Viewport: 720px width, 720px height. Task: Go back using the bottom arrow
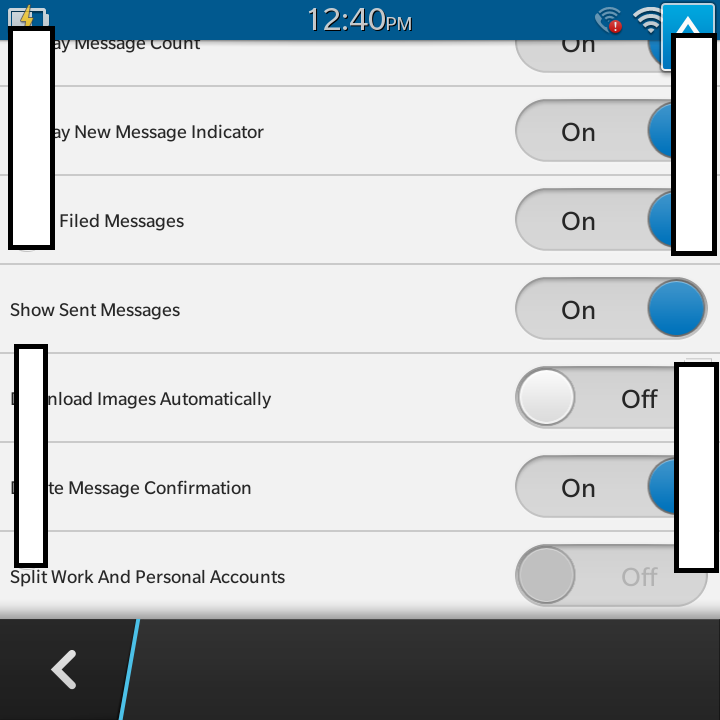click(65, 669)
